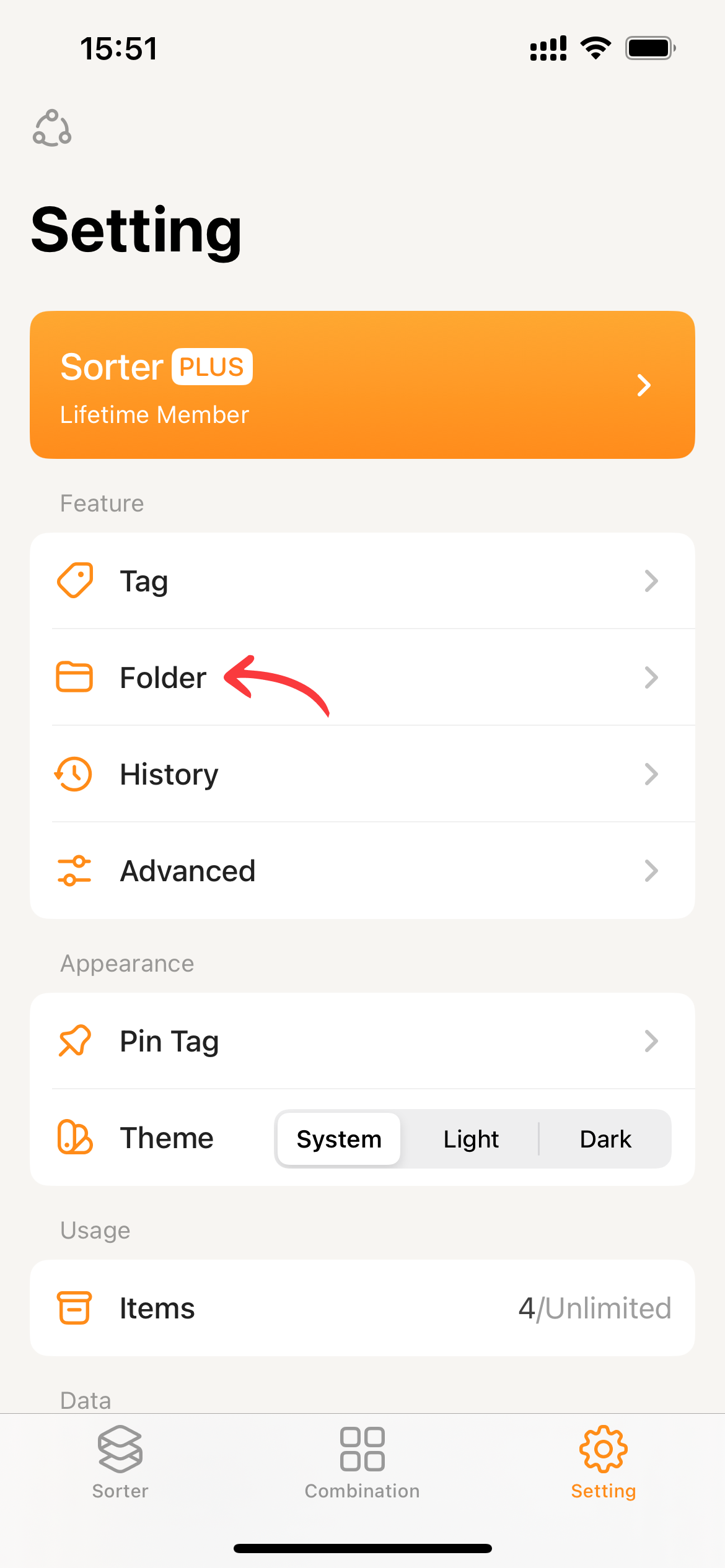Viewport: 725px width, 1568px height.
Task: Open the Folder settings row
Action: point(362,677)
